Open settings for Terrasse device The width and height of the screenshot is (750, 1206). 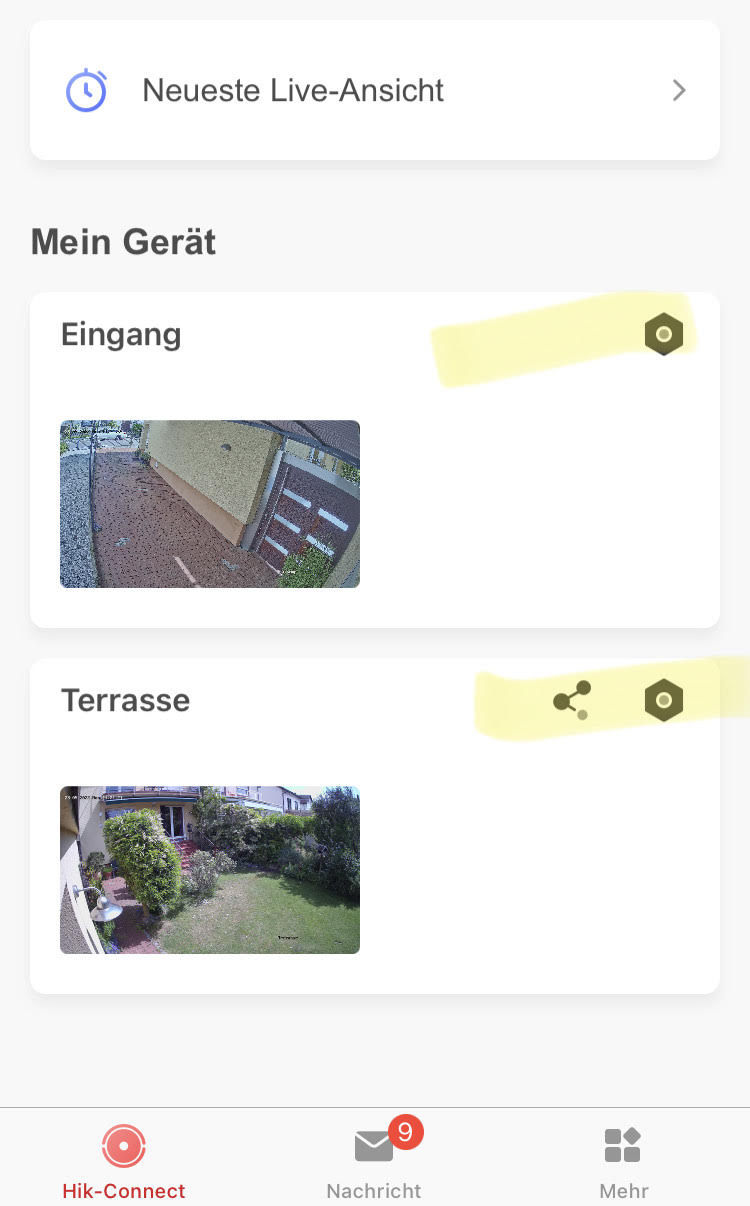(663, 701)
